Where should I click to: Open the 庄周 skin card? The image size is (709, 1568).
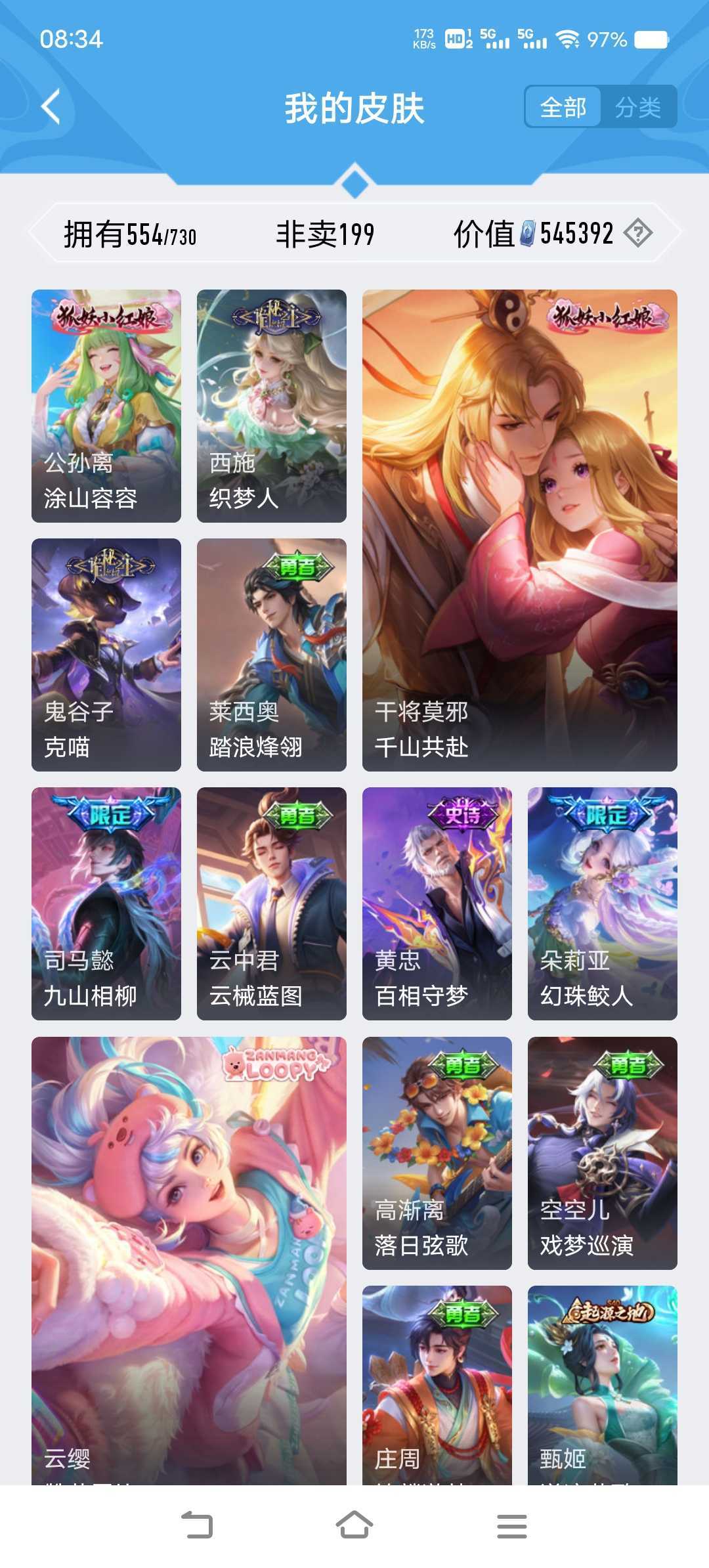tap(437, 1385)
